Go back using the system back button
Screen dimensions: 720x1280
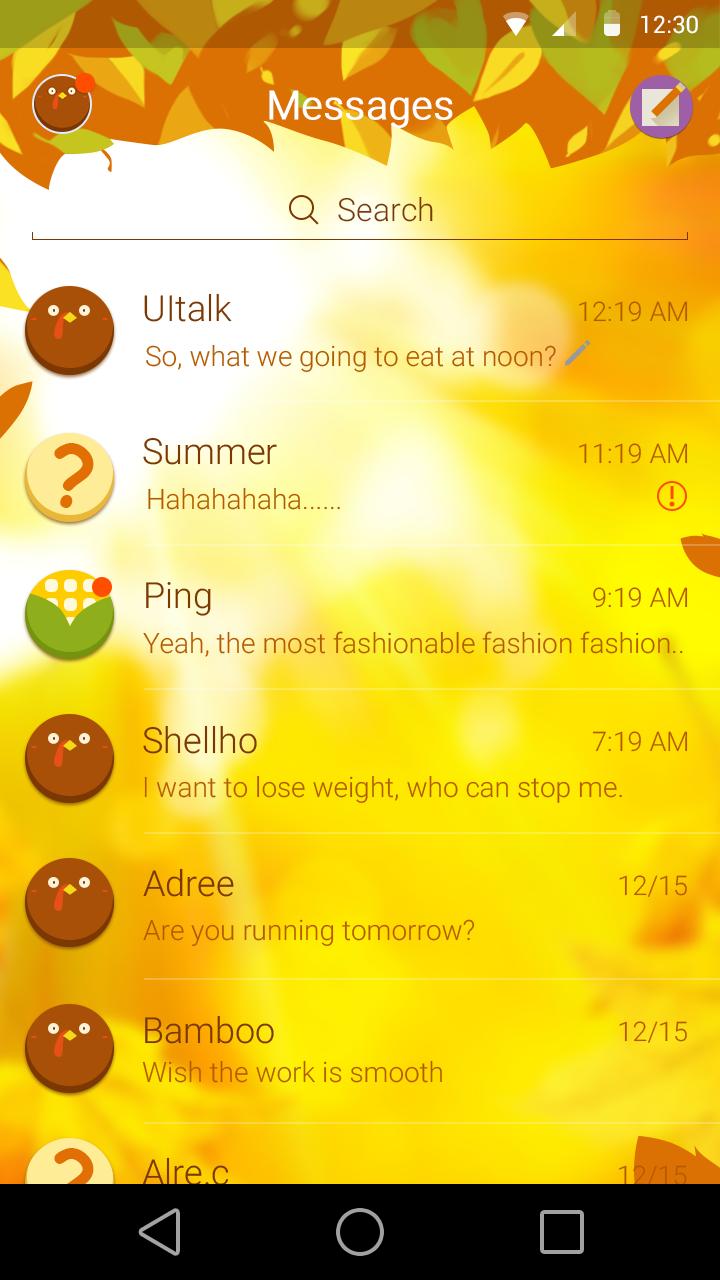point(160,1232)
